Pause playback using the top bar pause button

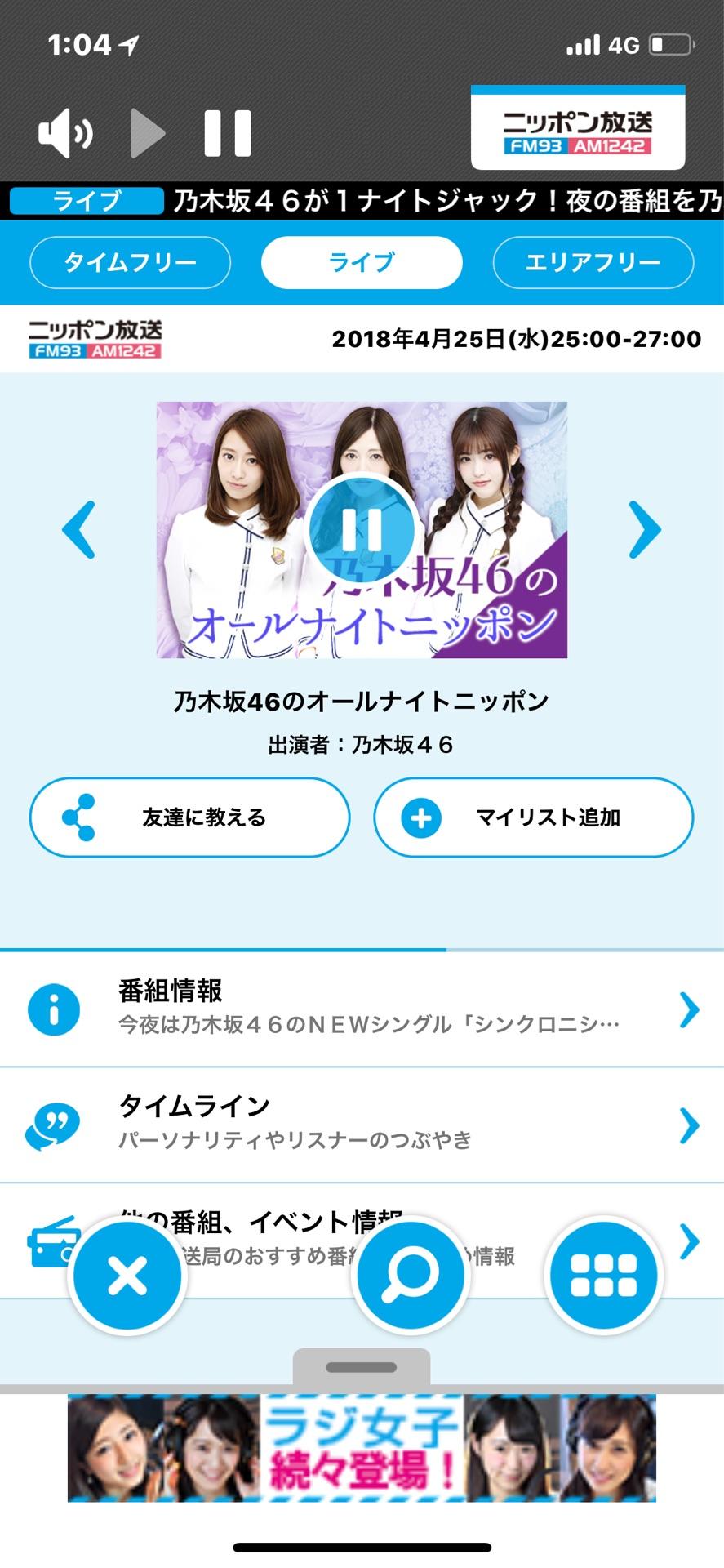(228, 133)
